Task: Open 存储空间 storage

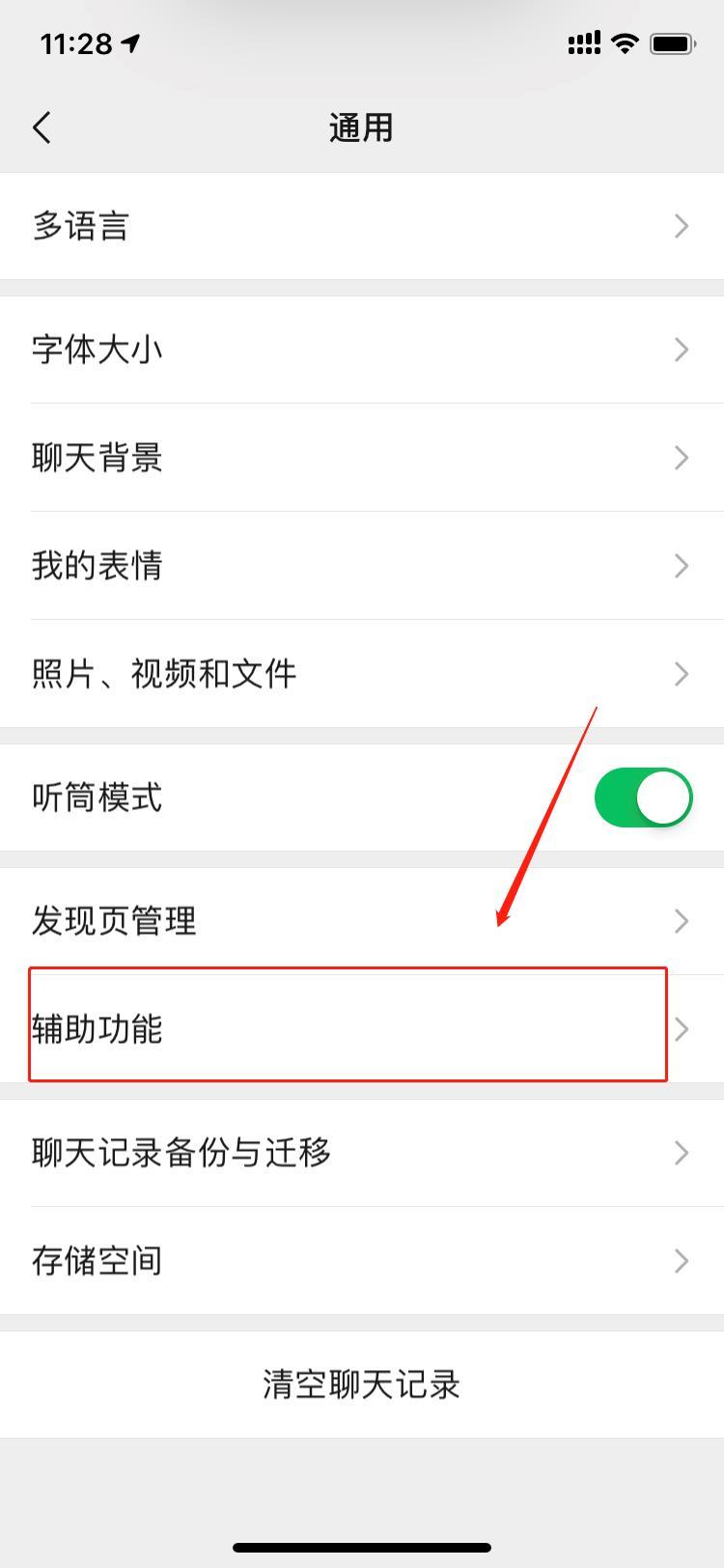Action: [362, 1261]
